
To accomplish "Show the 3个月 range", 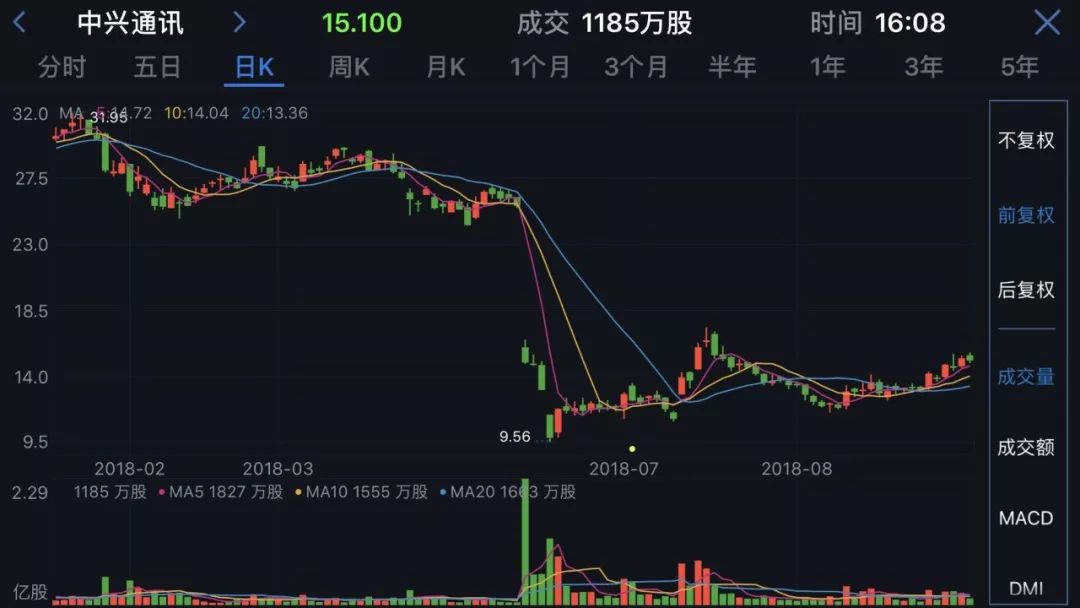I will click(636, 67).
